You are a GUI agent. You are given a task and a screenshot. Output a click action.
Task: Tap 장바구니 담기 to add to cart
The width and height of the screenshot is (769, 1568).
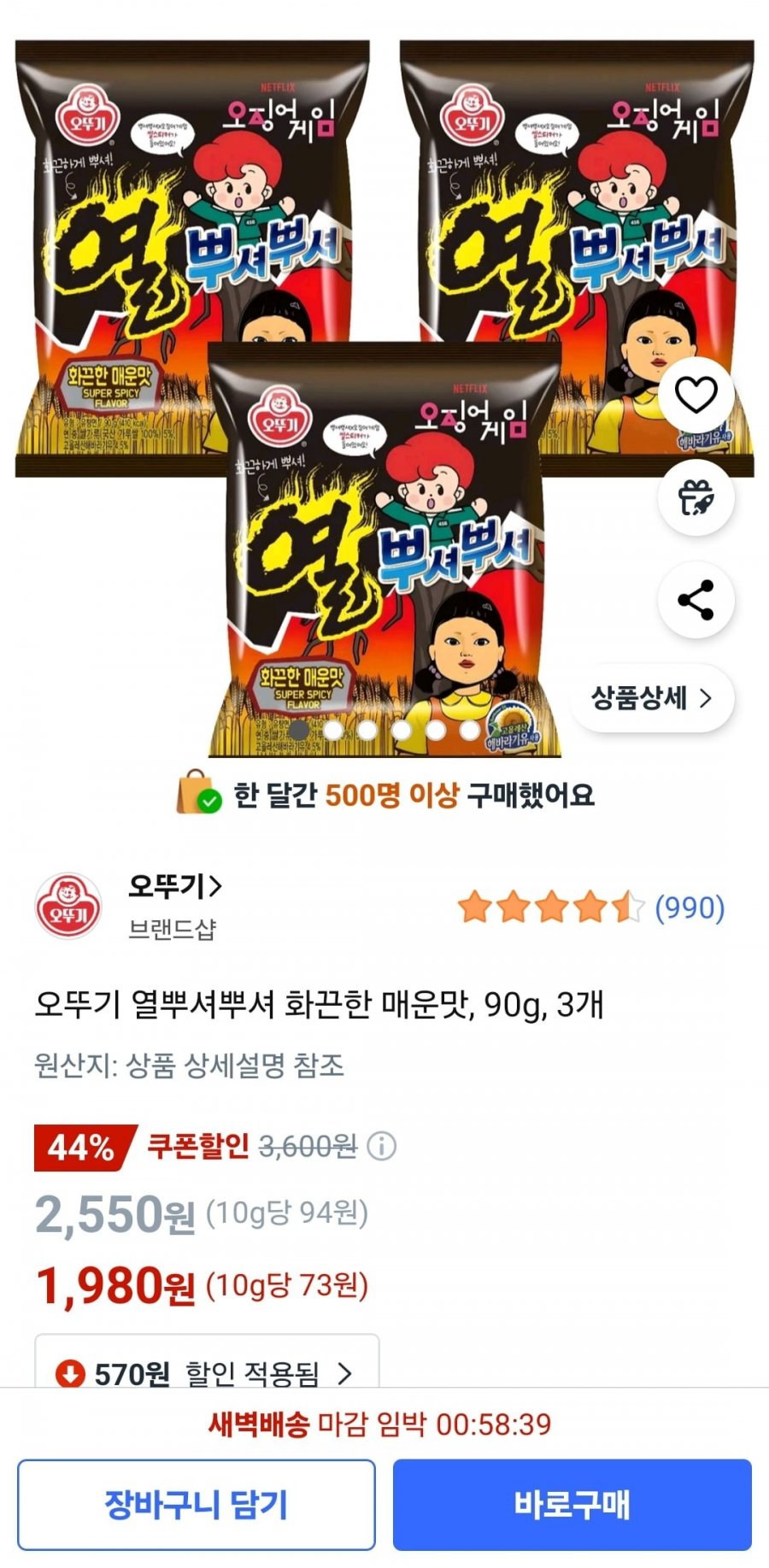click(197, 1505)
